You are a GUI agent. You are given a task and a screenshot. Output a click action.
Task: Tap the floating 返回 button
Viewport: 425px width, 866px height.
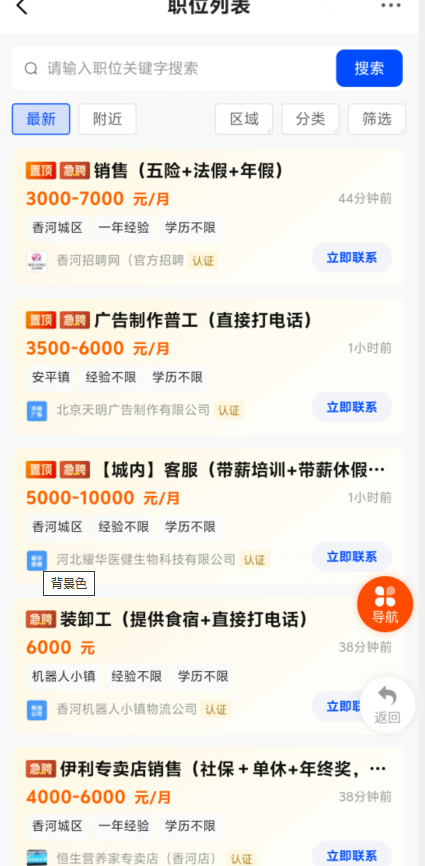pos(387,705)
